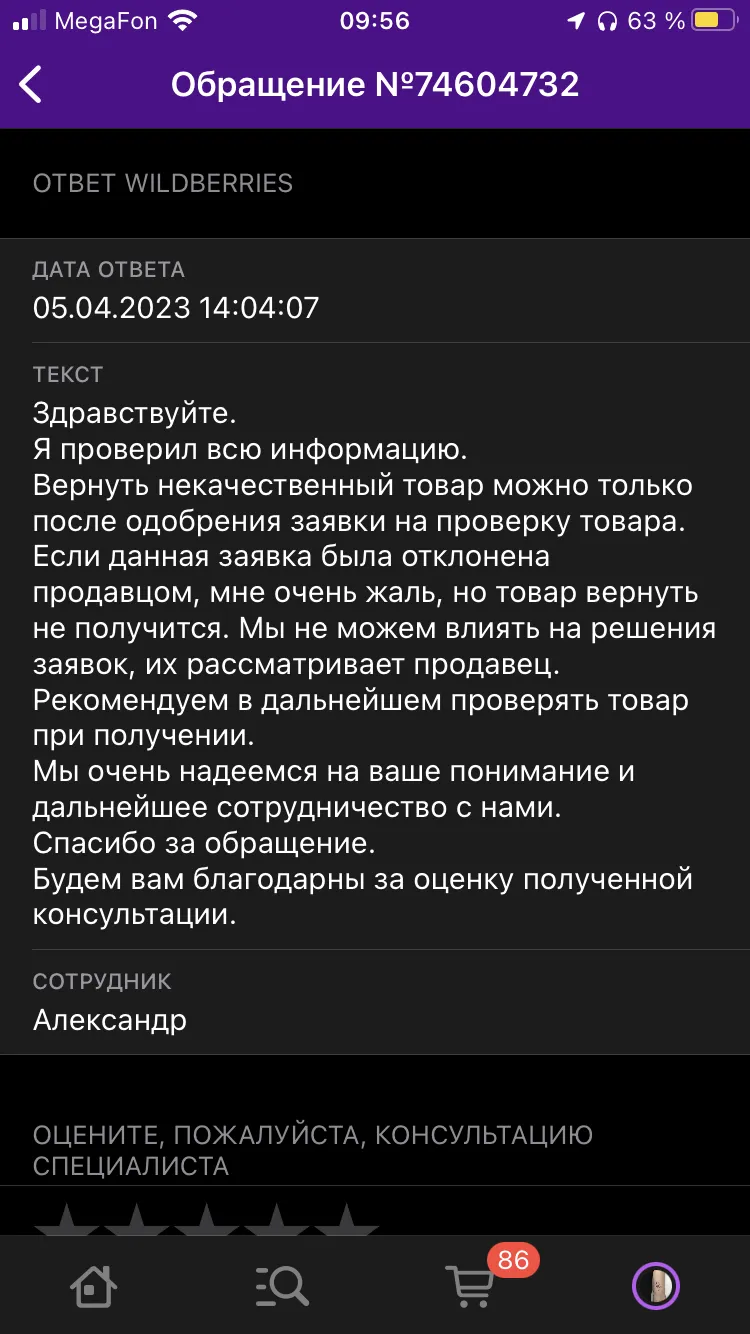Go back from appeal №74604732
750x1334 pixels.
tap(31, 85)
